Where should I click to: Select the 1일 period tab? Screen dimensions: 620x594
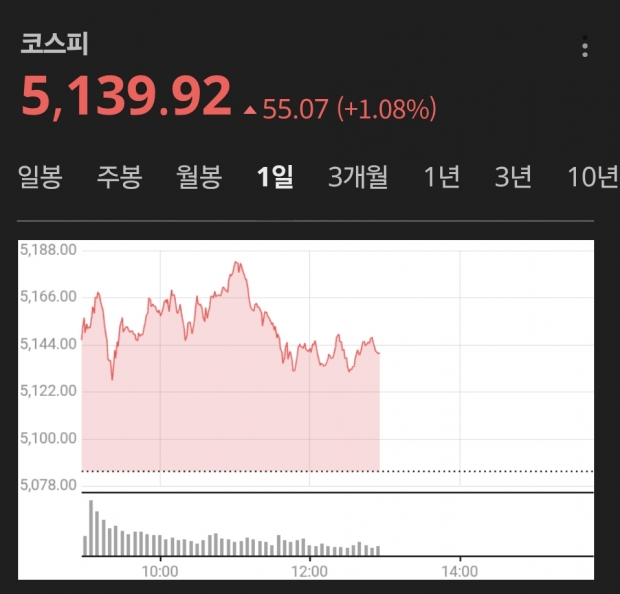(274, 178)
